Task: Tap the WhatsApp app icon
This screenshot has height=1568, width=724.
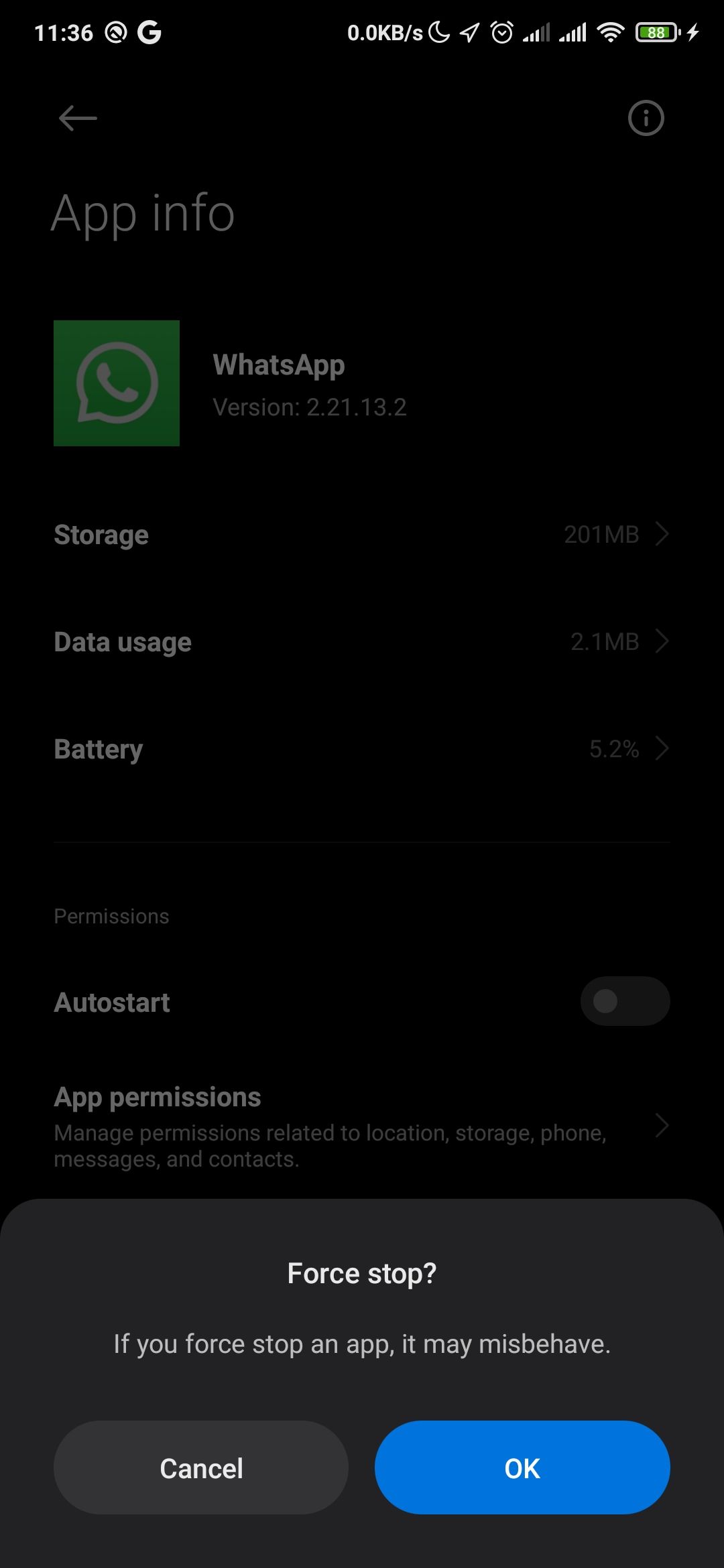Action: click(117, 383)
